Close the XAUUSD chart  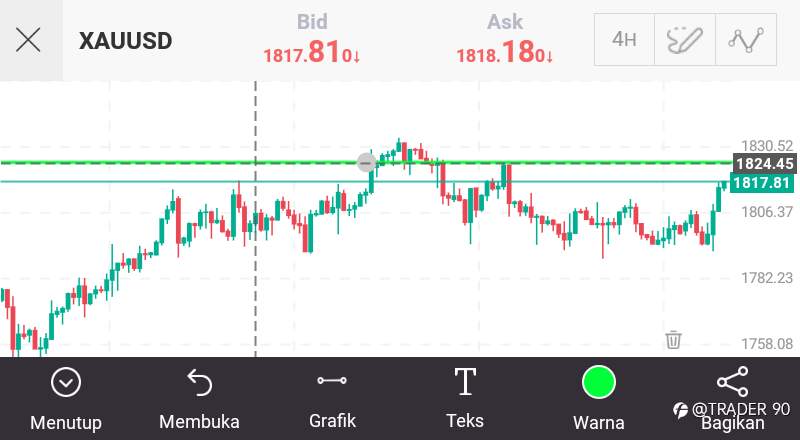(x=28, y=40)
